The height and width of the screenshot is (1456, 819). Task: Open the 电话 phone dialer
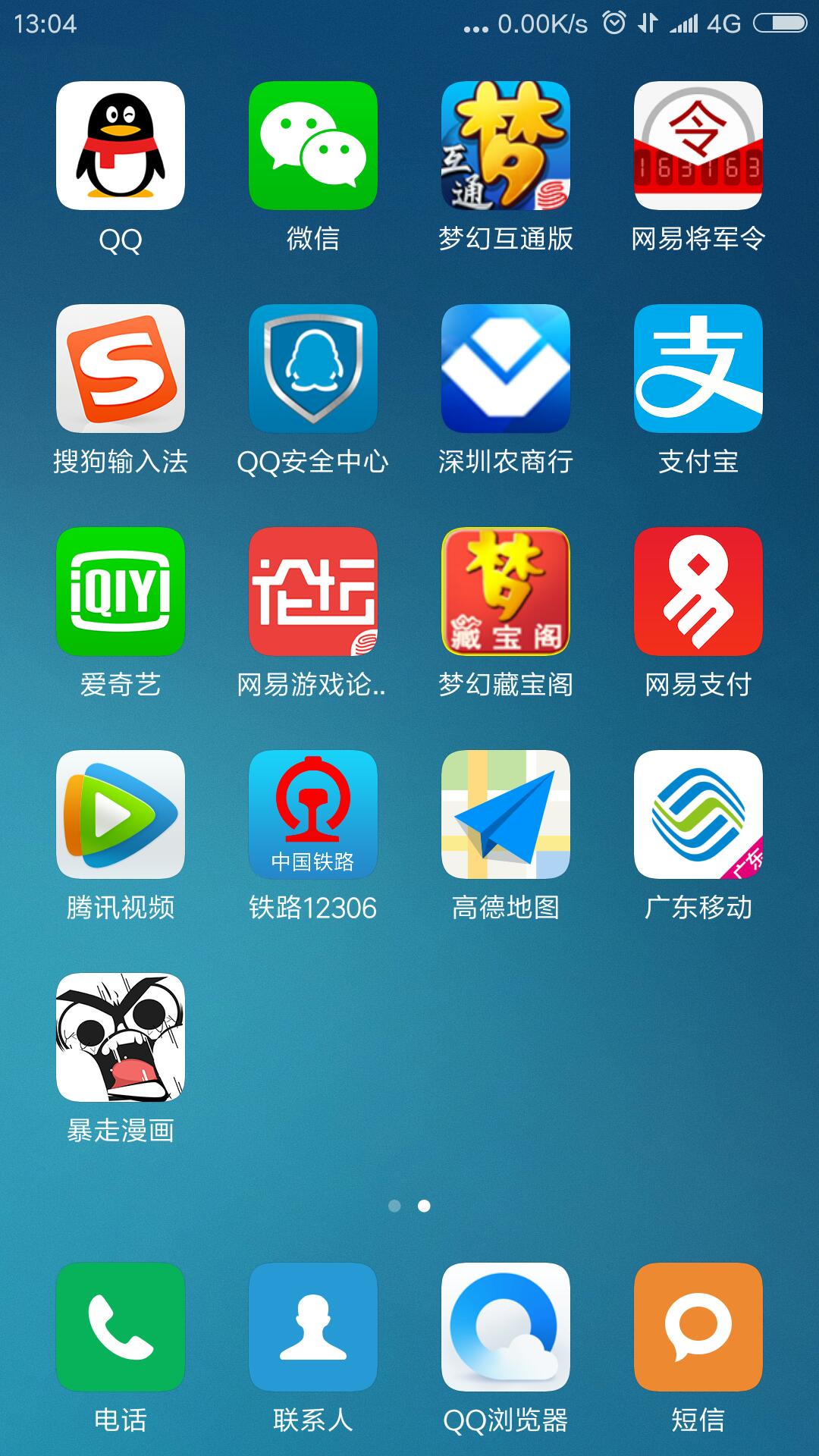[x=121, y=1327]
